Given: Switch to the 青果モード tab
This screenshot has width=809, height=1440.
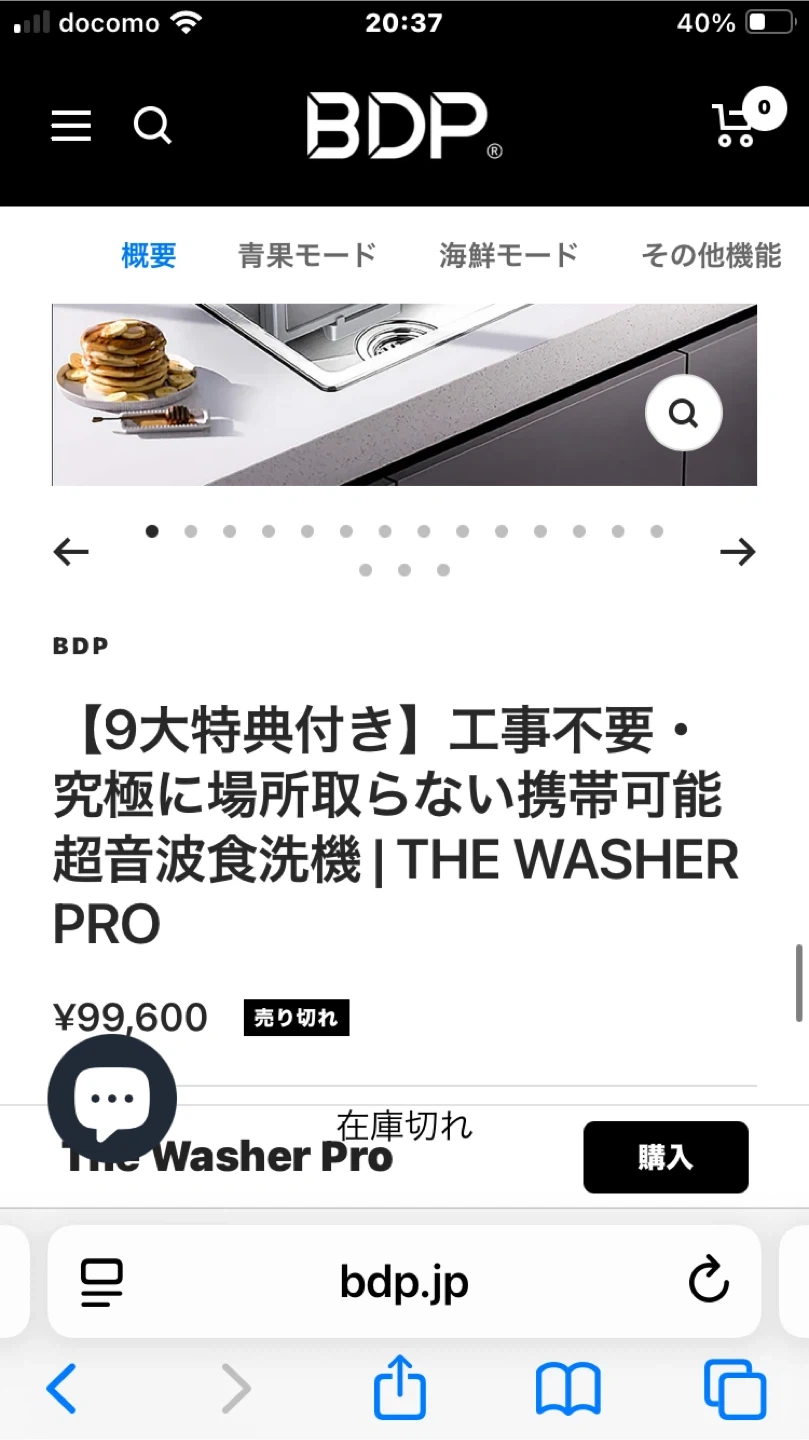Looking at the screenshot, I should point(307,256).
